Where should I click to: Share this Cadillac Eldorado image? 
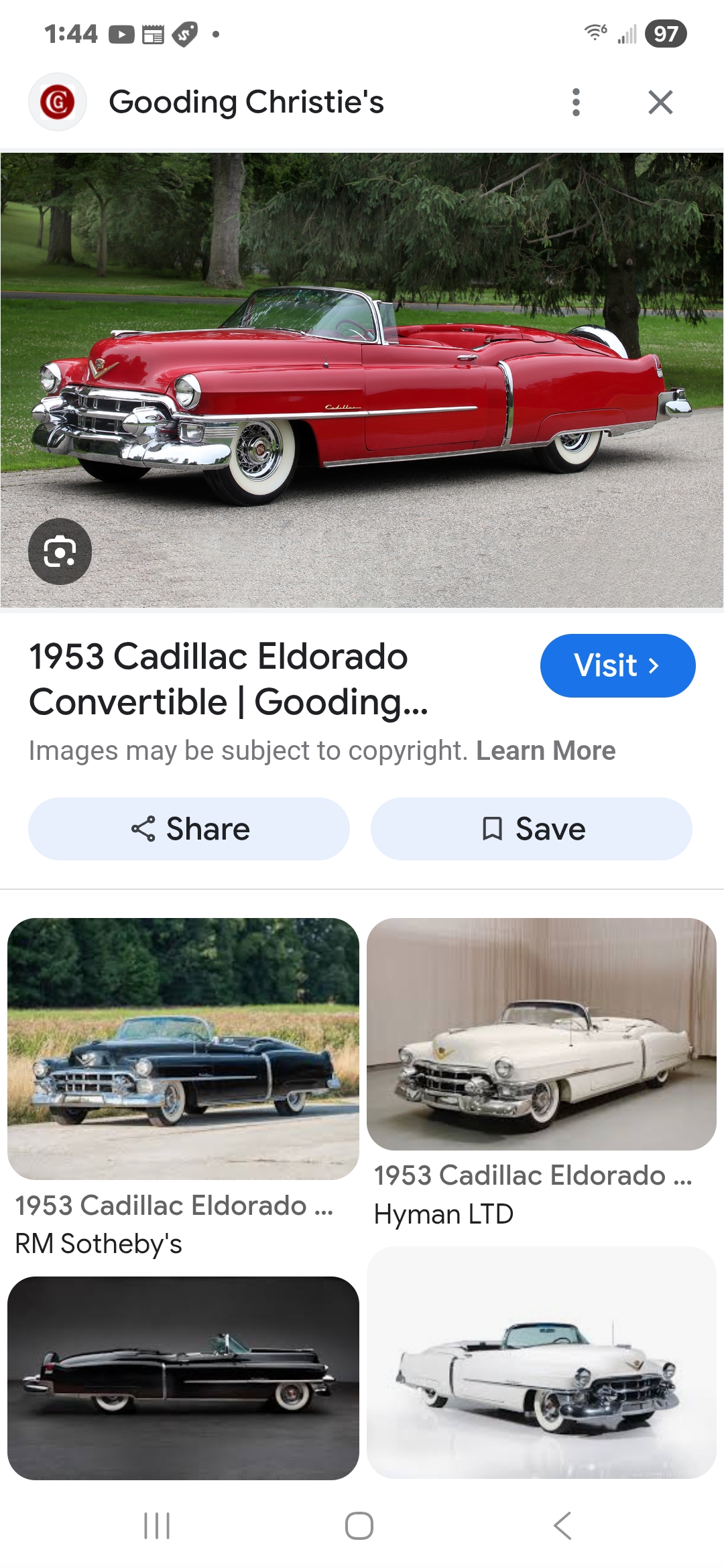tap(189, 829)
